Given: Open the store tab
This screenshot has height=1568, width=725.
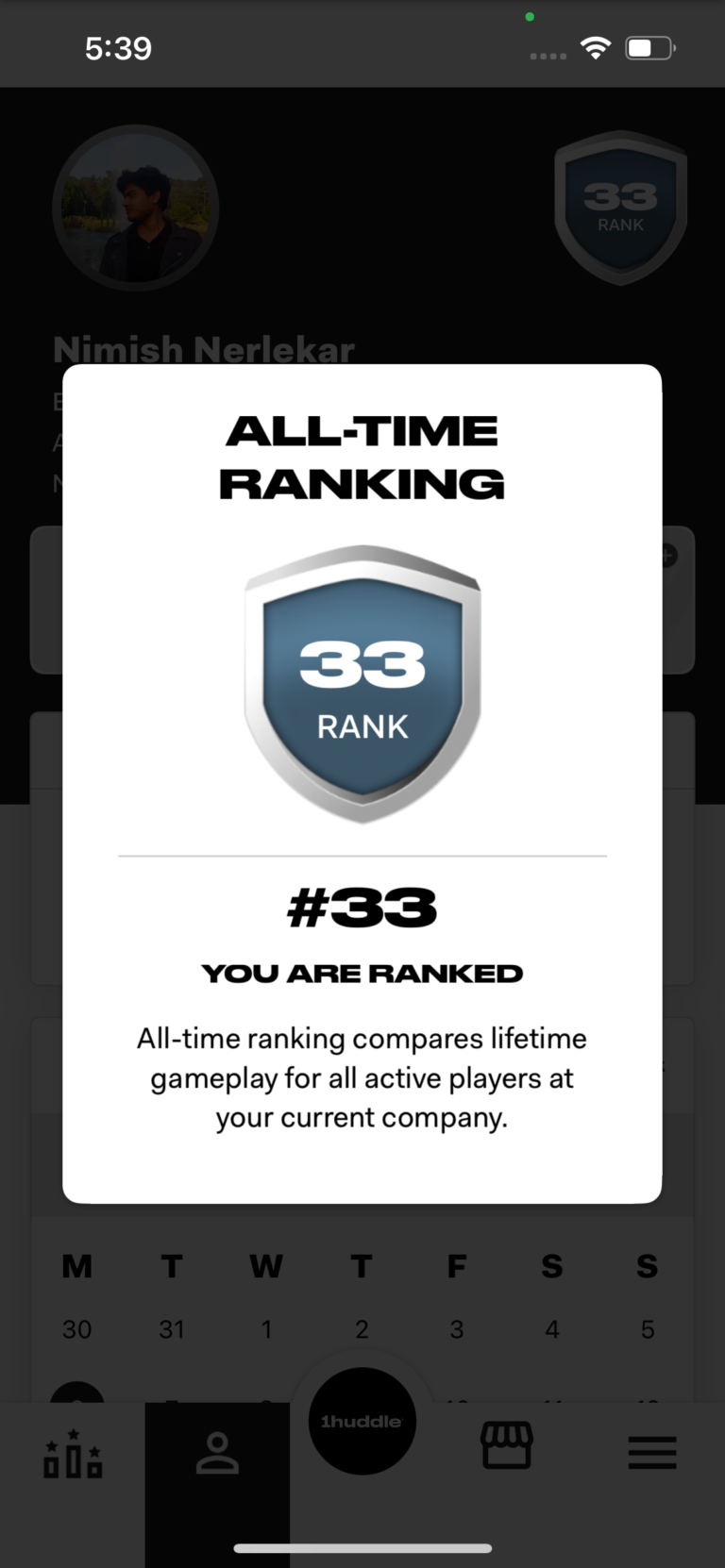Looking at the screenshot, I should (x=507, y=1446).
